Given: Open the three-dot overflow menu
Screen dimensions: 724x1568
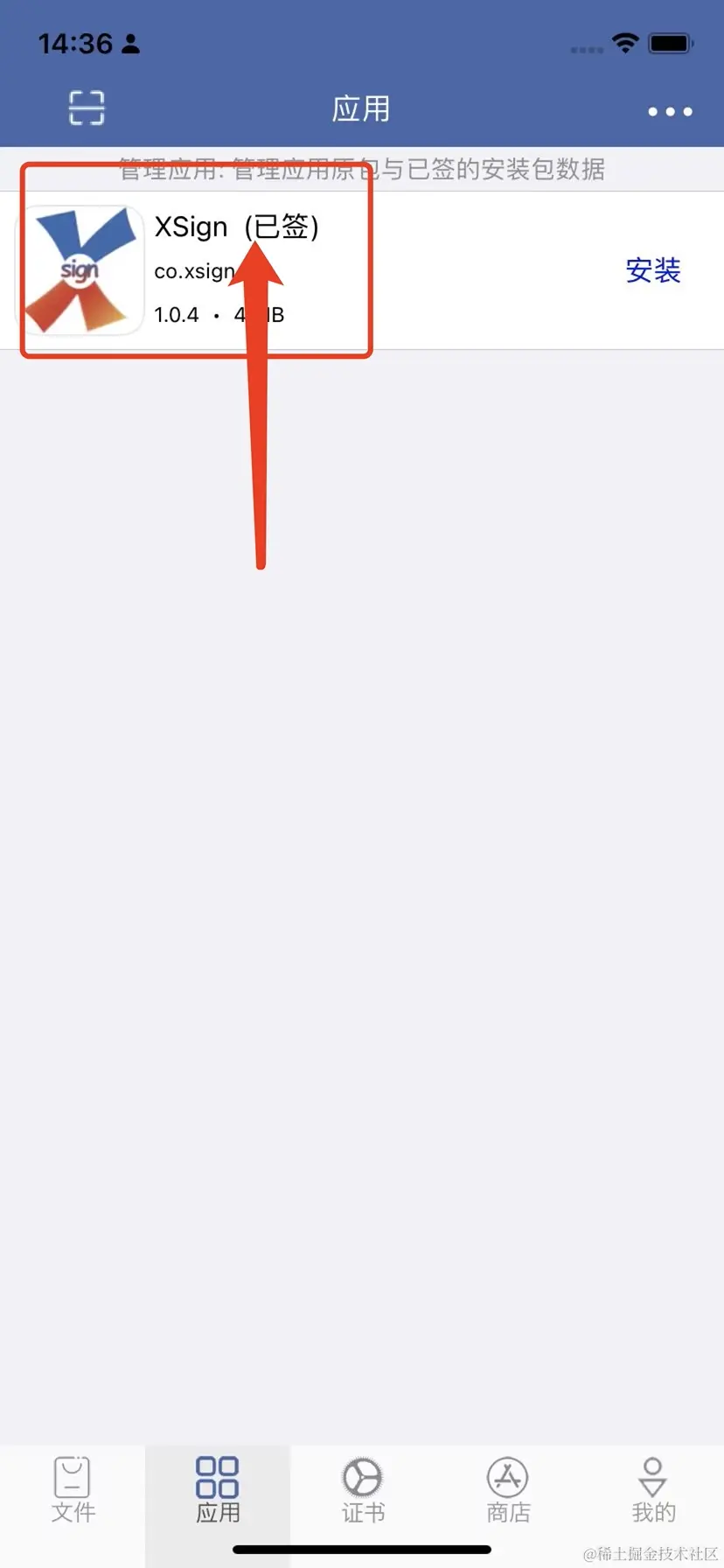Looking at the screenshot, I should tap(670, 111).
